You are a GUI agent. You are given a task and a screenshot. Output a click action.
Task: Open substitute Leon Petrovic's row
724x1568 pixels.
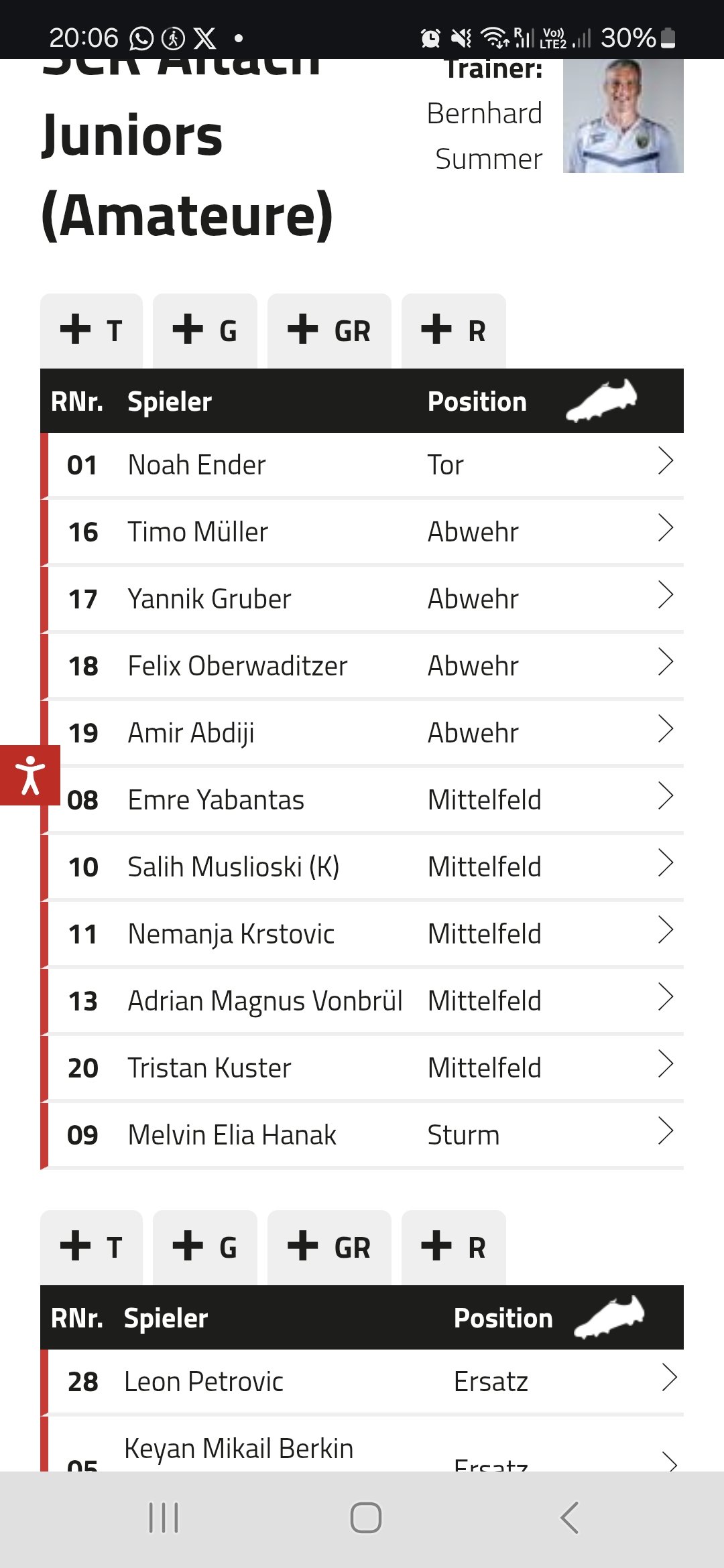tap(362, 1382)
